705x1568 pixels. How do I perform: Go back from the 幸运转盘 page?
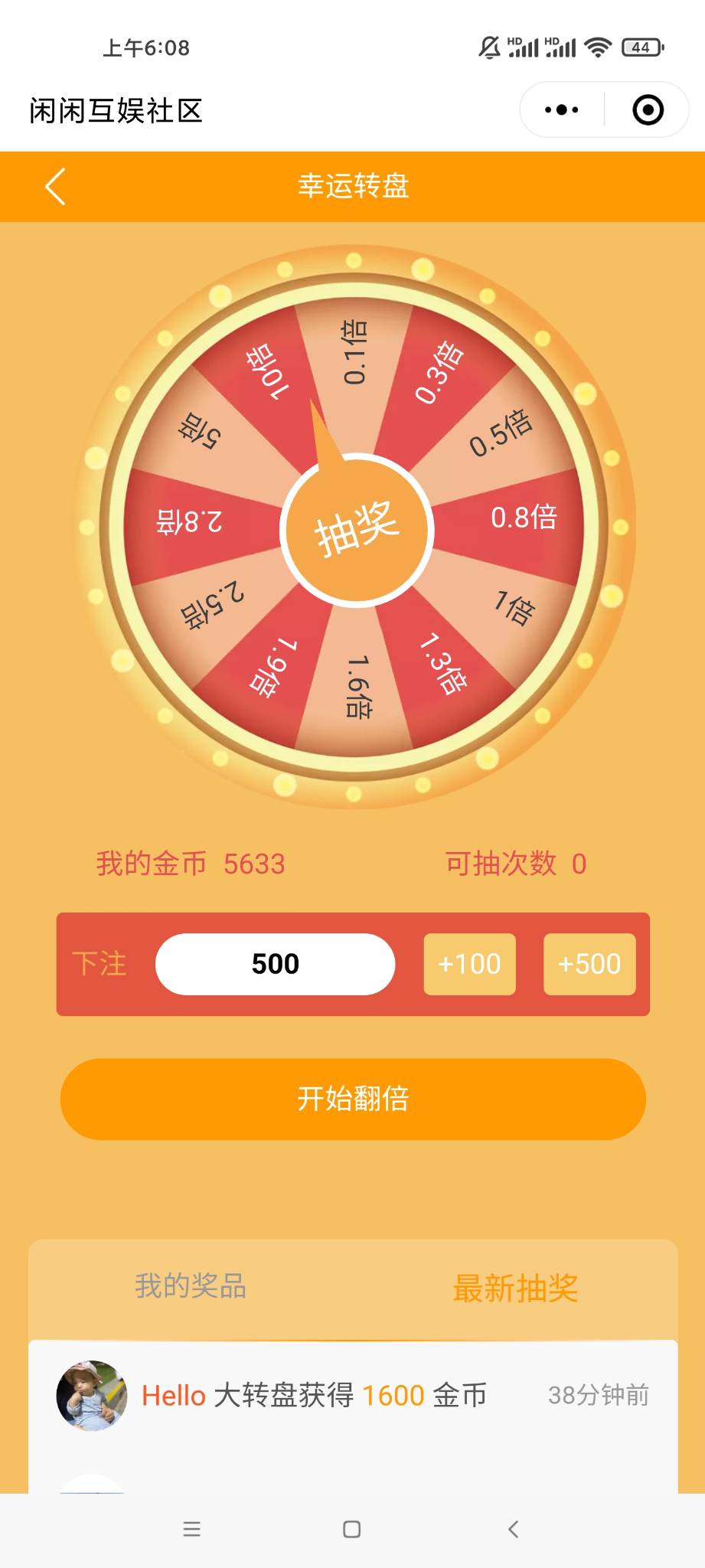55,187
